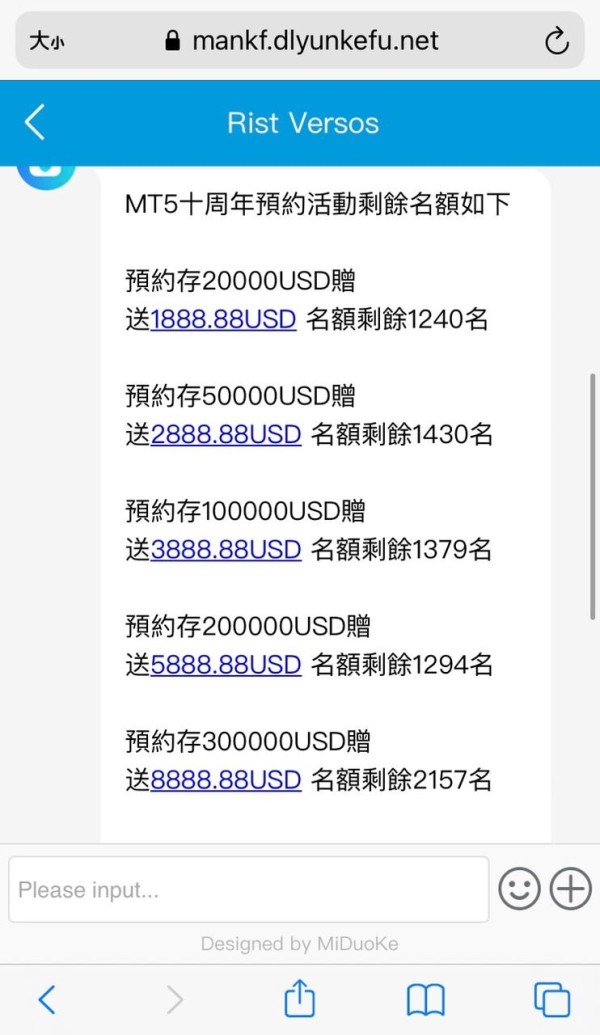Open the 2888.88USD link

(x=226, y=434)
